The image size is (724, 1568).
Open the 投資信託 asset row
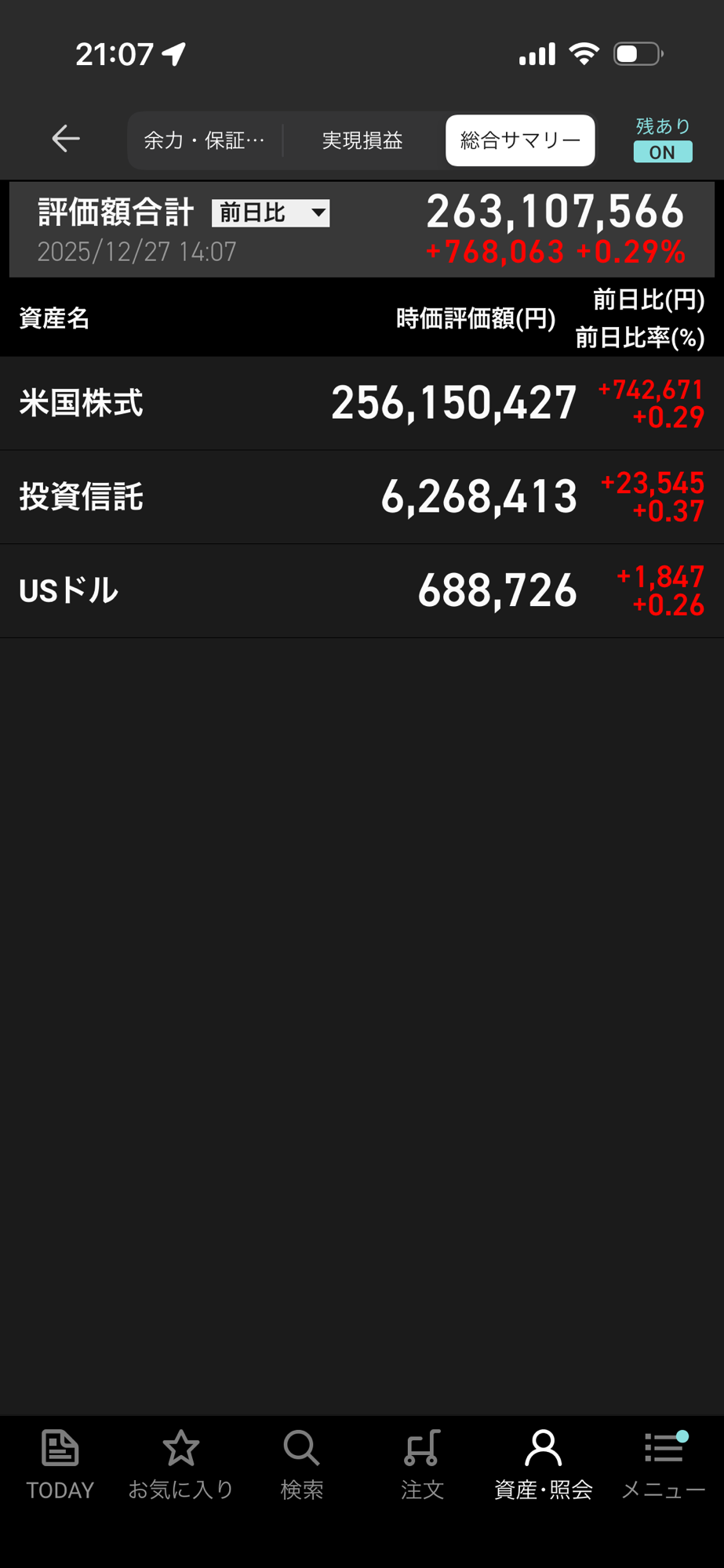tap(362, 497)
